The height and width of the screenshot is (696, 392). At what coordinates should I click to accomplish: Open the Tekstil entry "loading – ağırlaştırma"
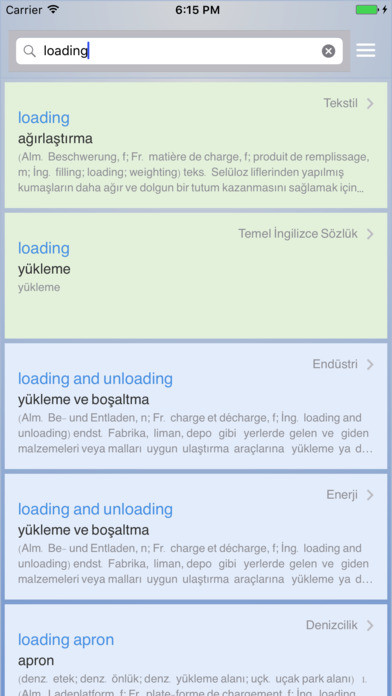(x=196, y=145)
